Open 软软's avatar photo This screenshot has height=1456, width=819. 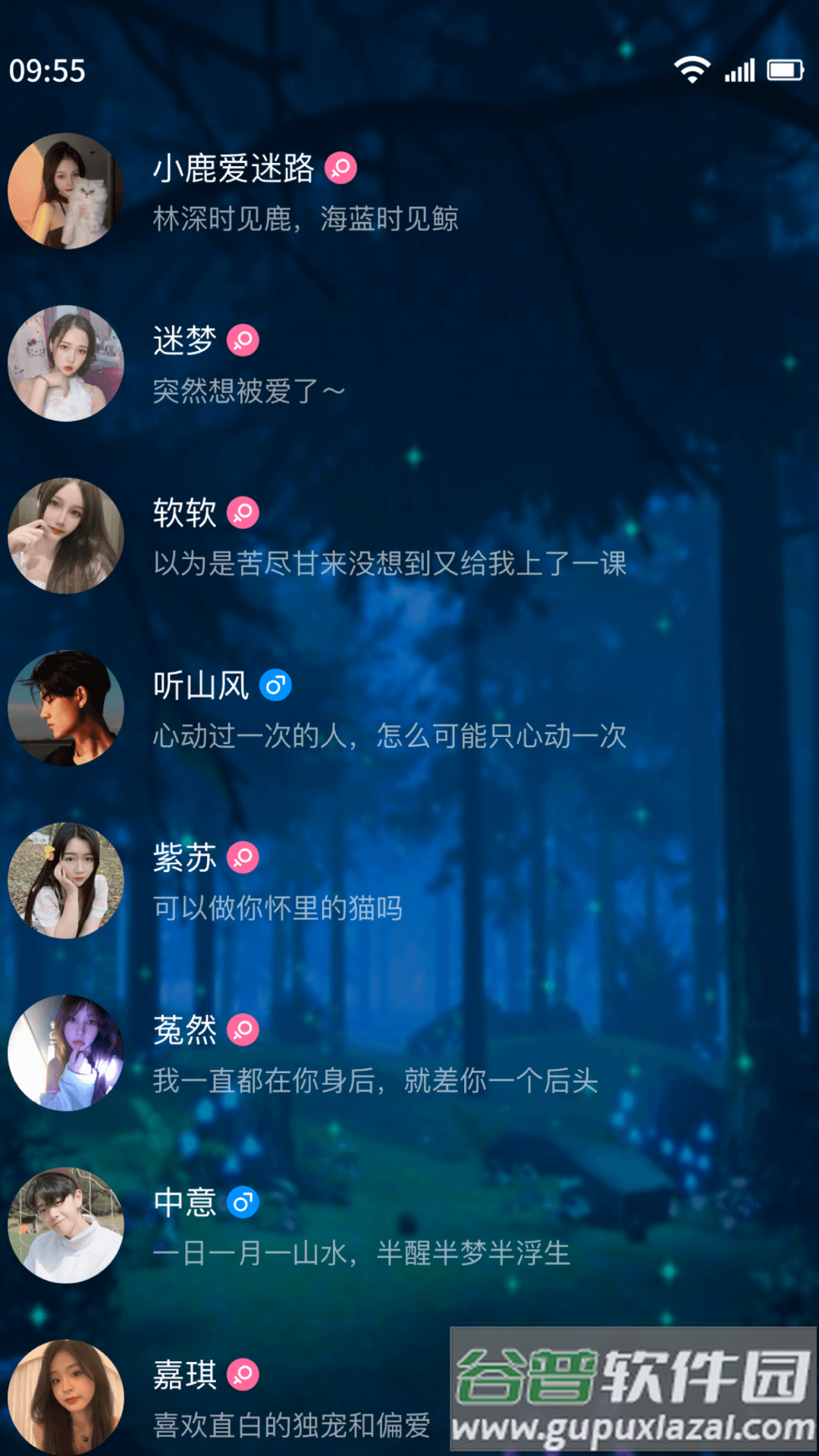pyautogui.click(x=65, y=535)
